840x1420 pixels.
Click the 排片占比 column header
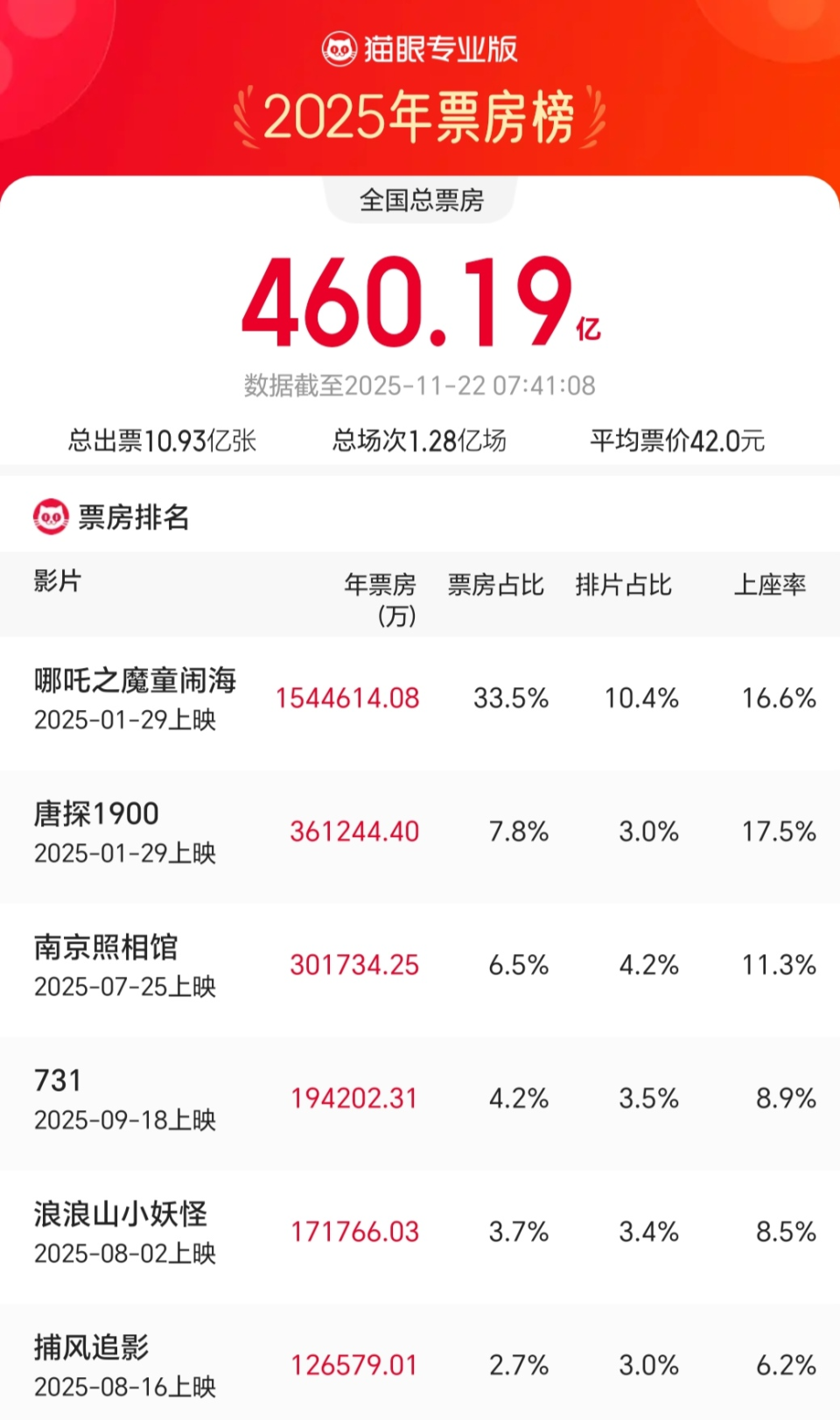624,587
